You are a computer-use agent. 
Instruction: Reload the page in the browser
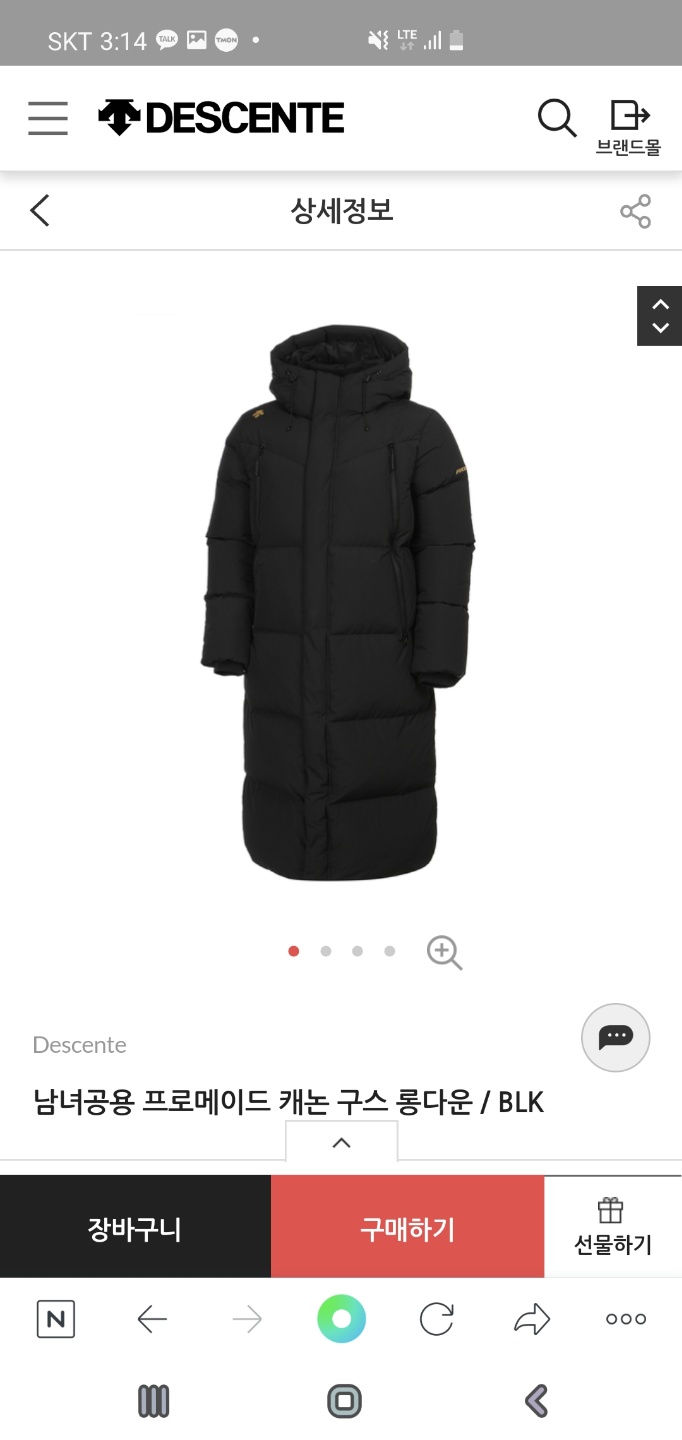437,1319
